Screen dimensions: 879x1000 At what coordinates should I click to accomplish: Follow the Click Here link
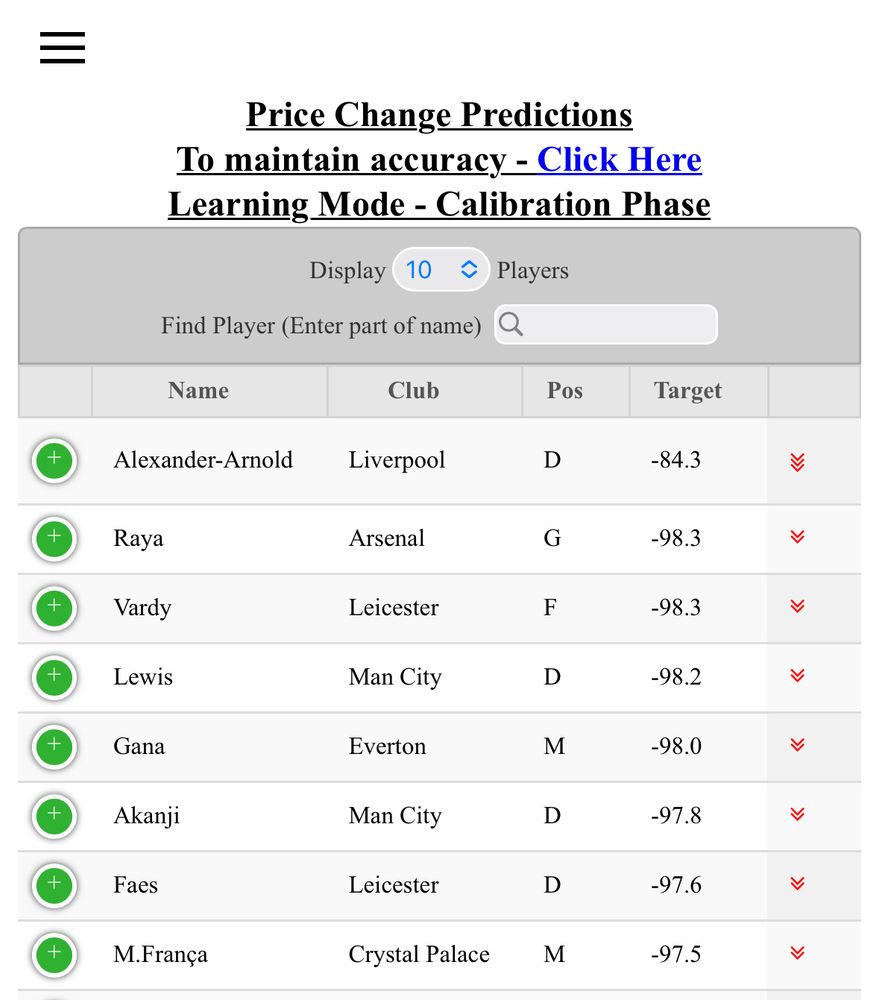(x=619, y=160)
